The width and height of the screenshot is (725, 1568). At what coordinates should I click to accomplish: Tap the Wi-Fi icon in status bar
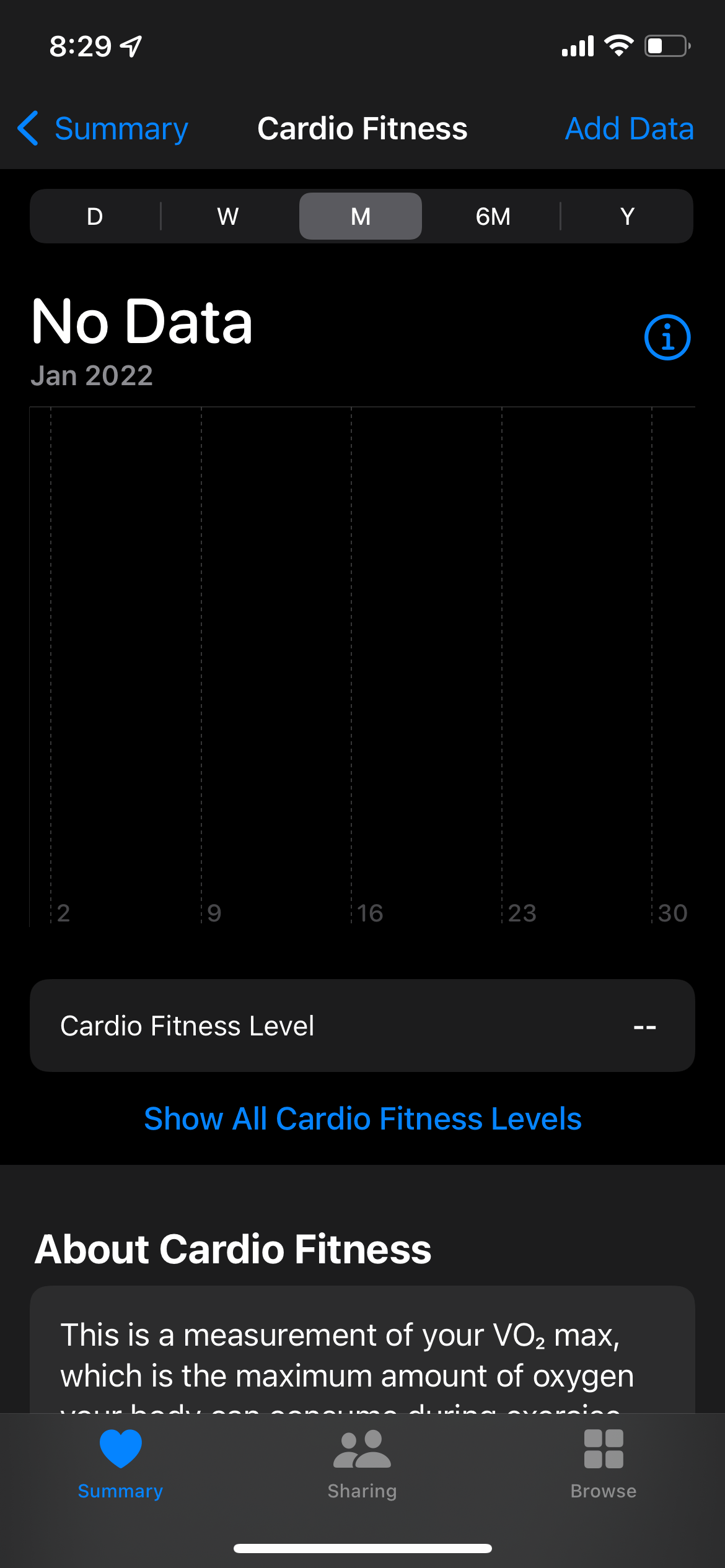point(618,44)
